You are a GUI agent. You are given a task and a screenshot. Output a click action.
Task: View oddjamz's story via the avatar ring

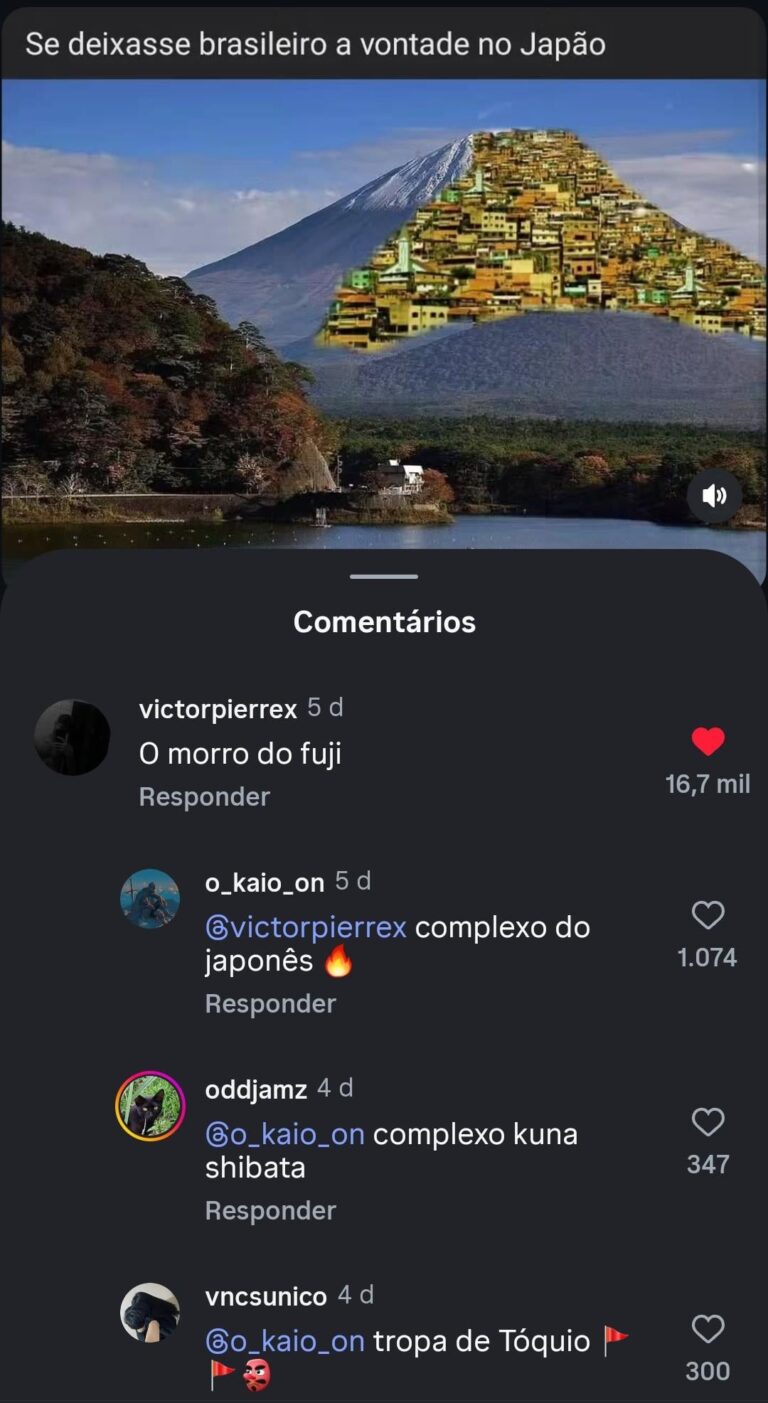150,1106
